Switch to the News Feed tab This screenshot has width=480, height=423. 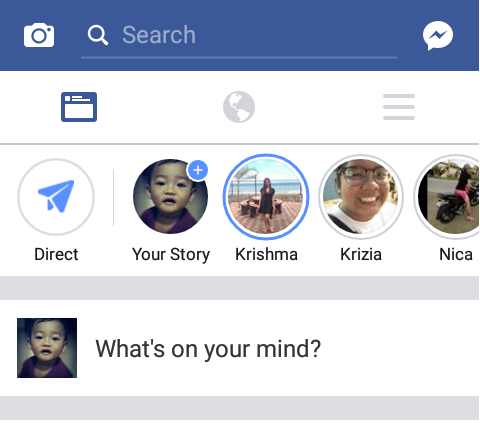pyautogui.click(x=79, y=107)
